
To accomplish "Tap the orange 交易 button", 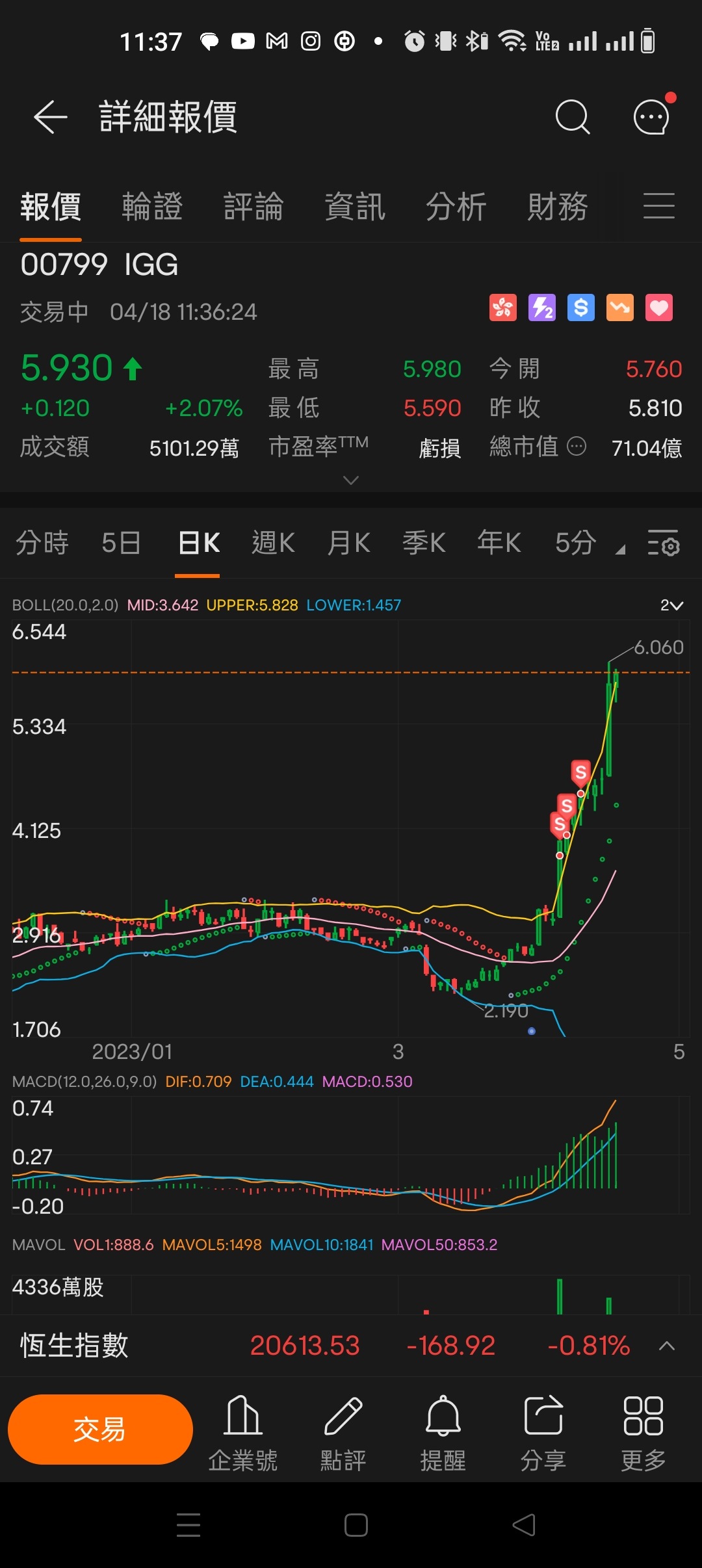I will click(100, 1430).
